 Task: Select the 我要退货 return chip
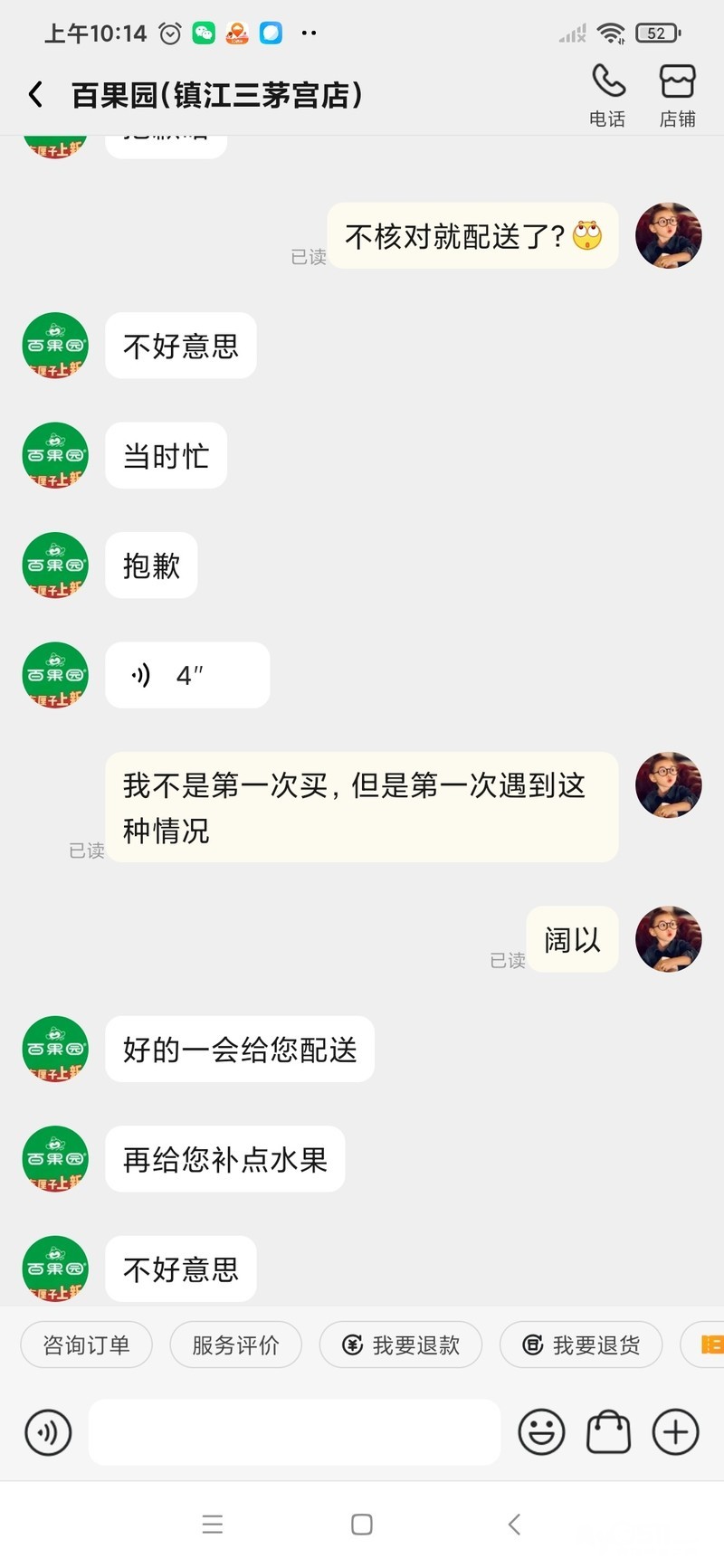point(581,1345)
